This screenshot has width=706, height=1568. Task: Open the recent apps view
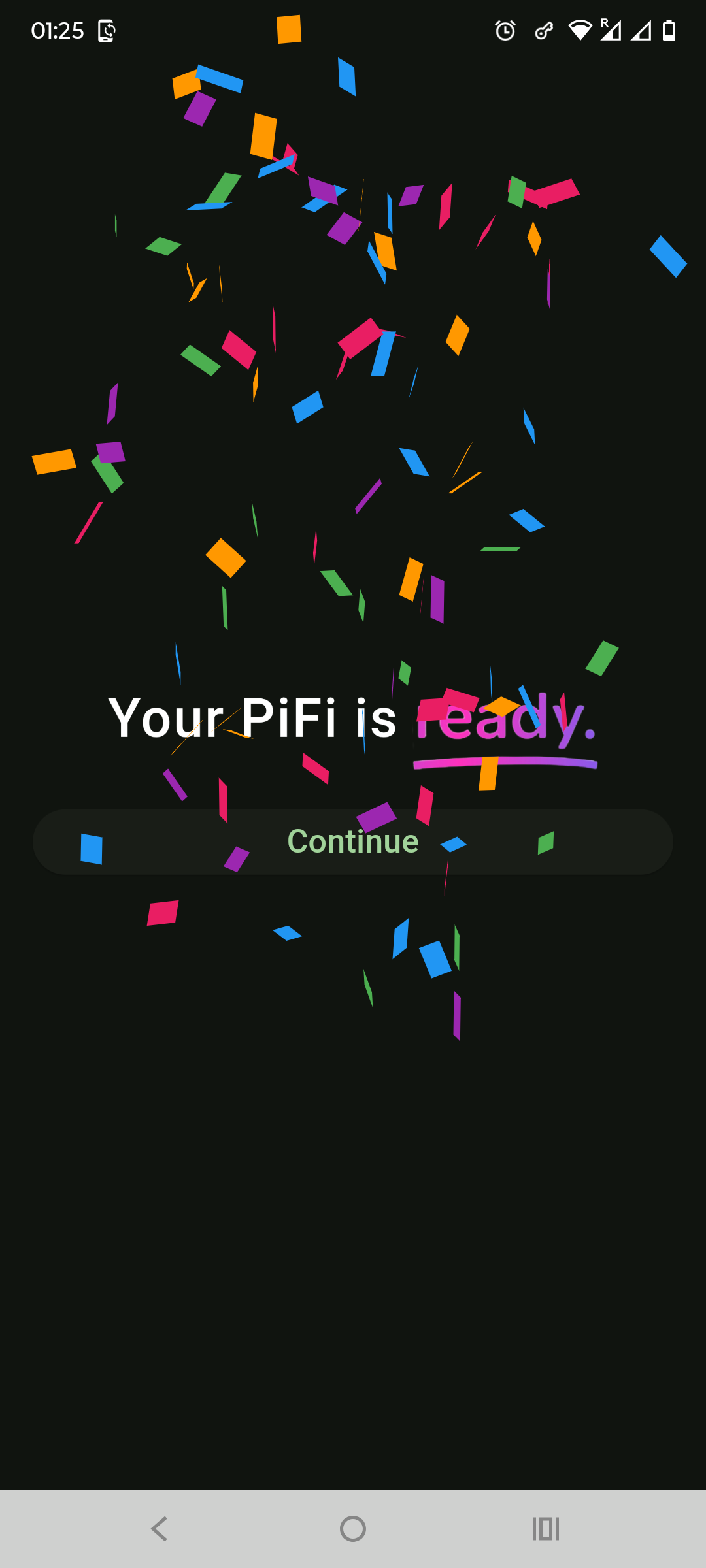pyautogui.click(x=546, y=1529)
